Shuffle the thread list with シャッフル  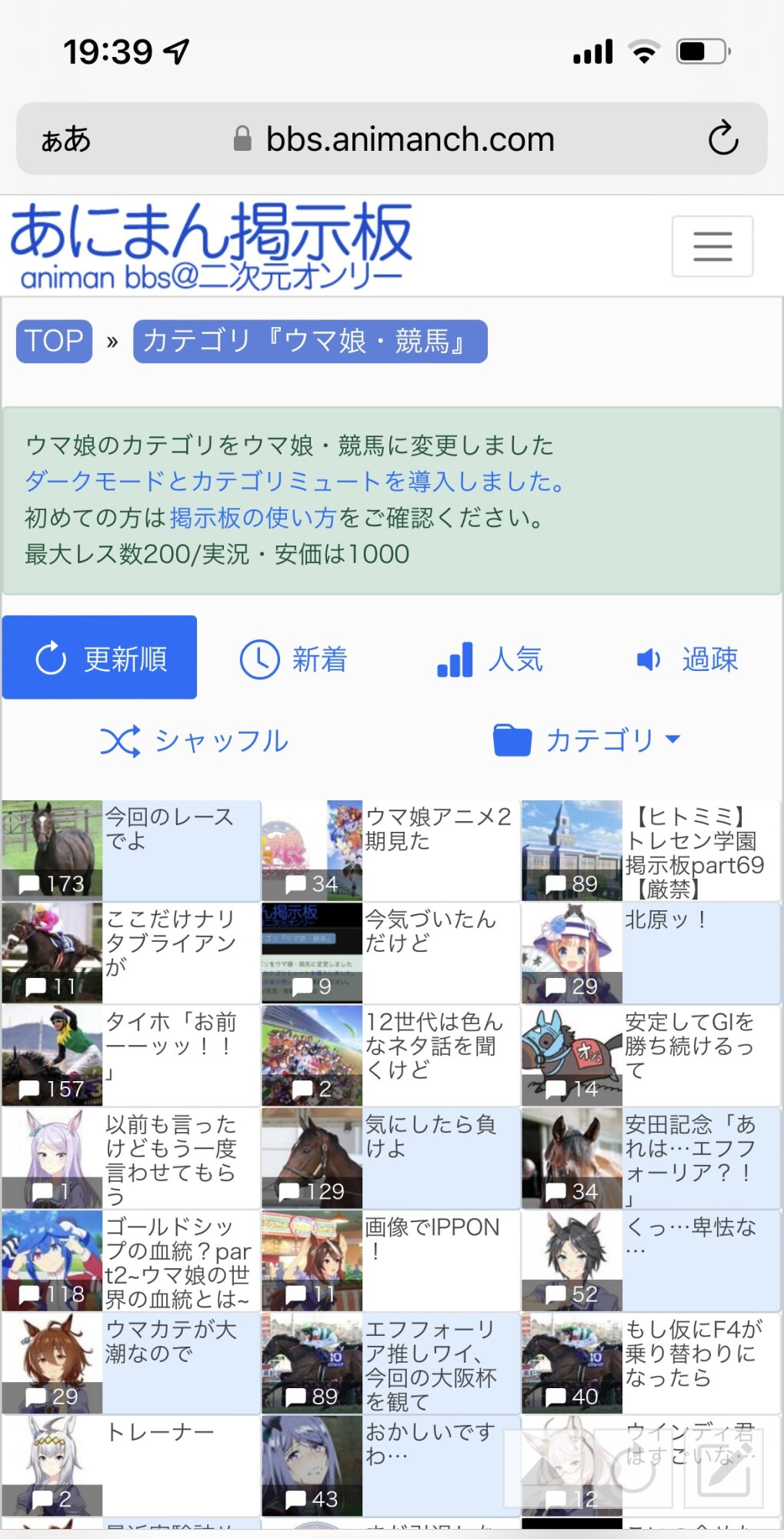pyautogui.click(x=195, y=740)
